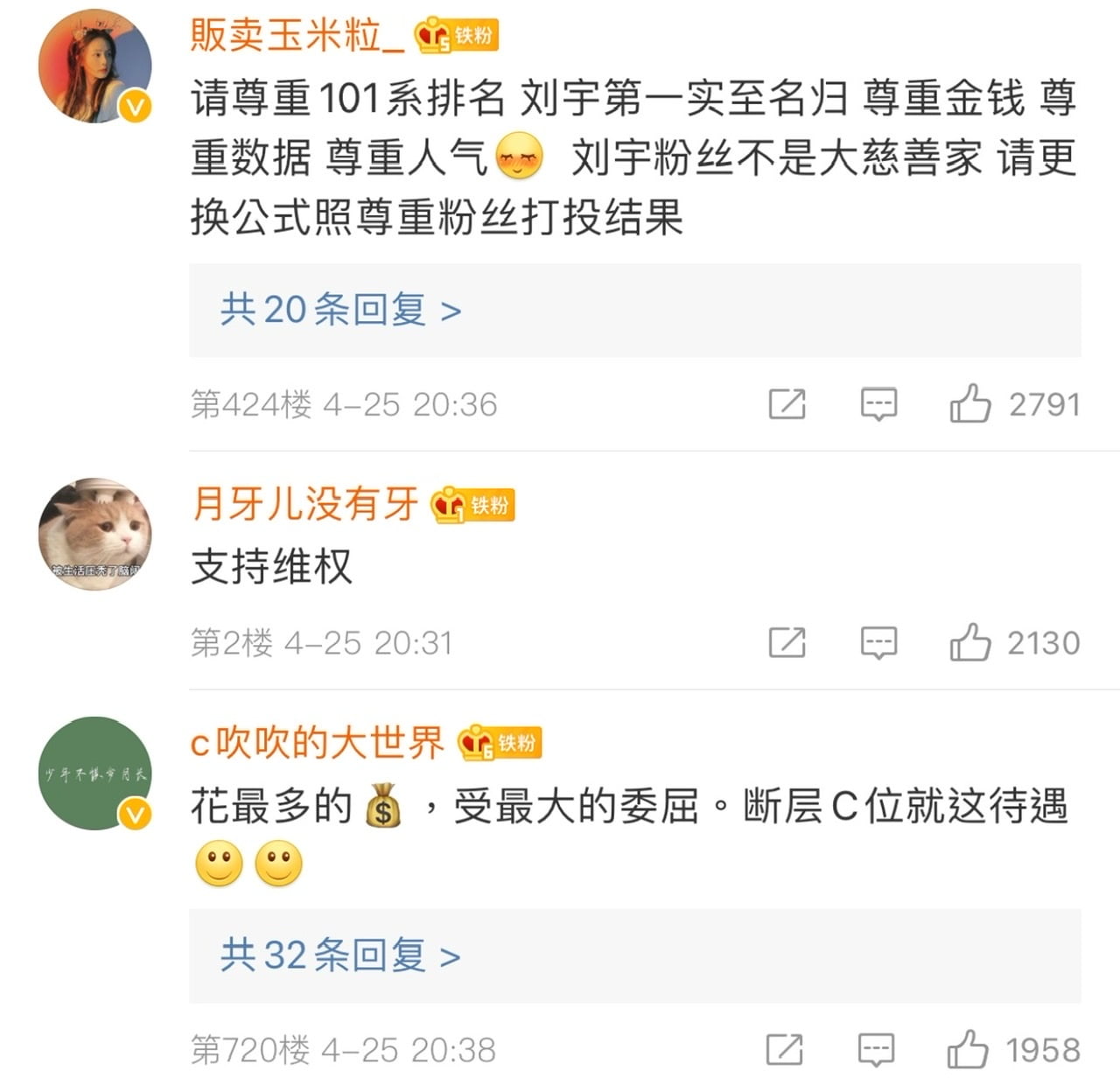Screen dimensions: 1120x1085
Task: Expand 共32条回复 replies
Action: (x=341, y=955)
